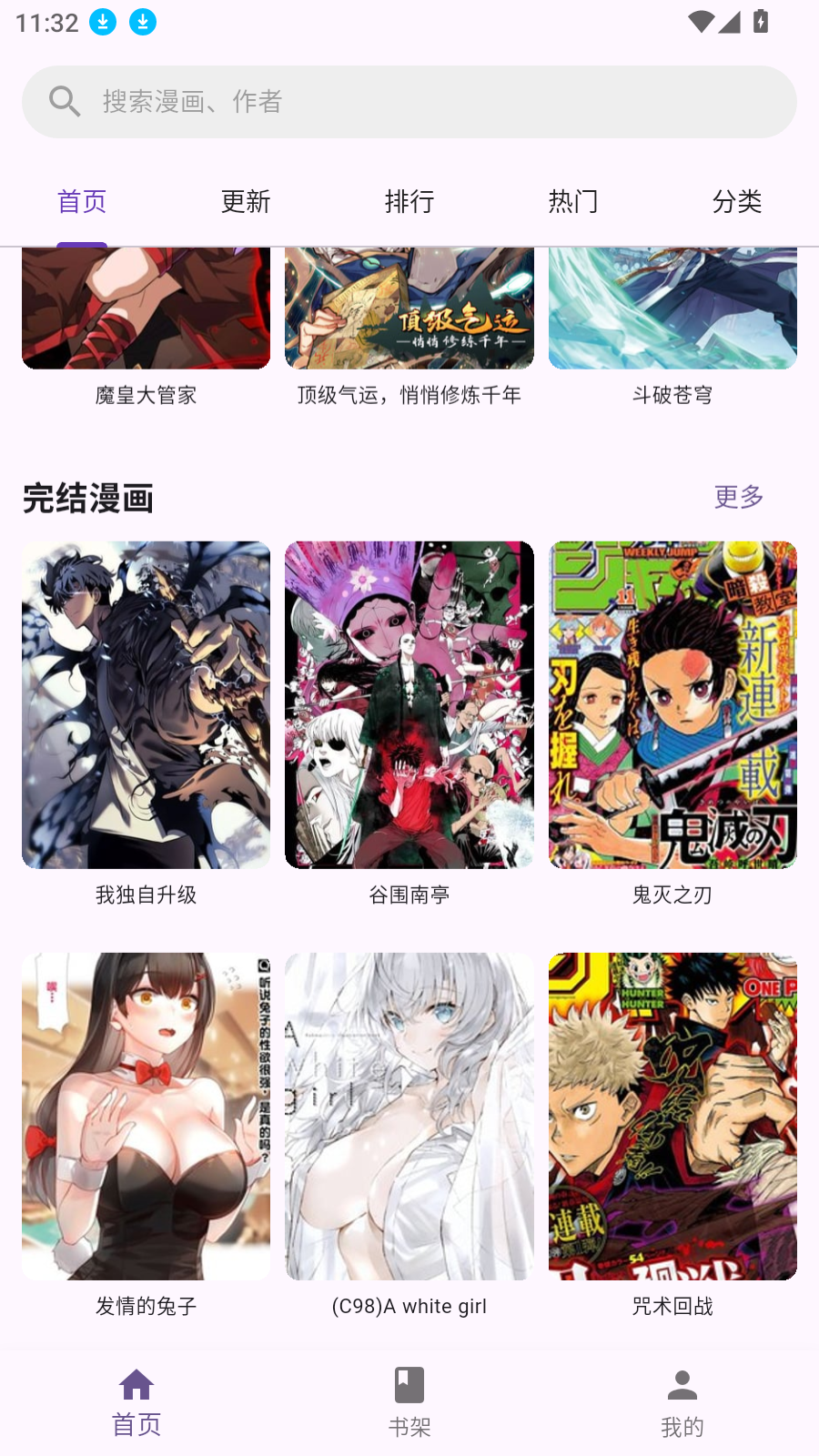Open the bookshelf icon labeled 书架
Screen dimensions: 819x1456
pyautogui.click(x=409, y=1384)
